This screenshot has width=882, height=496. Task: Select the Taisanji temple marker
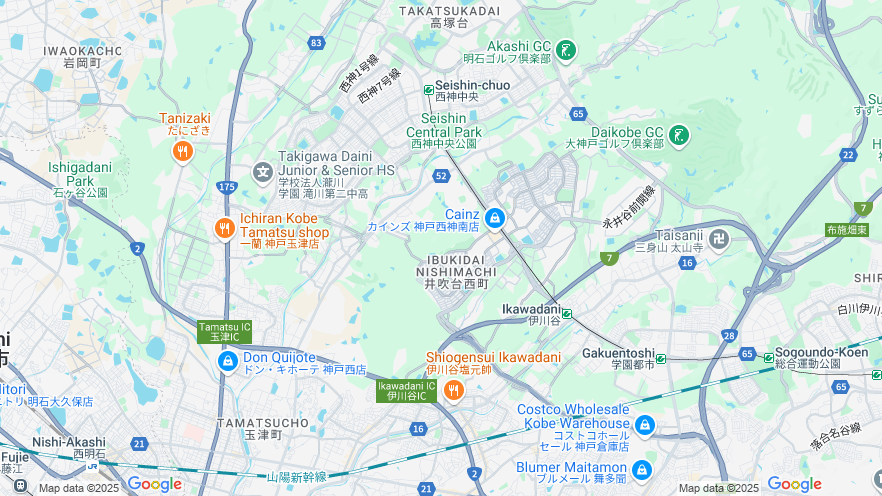(720, 239)
